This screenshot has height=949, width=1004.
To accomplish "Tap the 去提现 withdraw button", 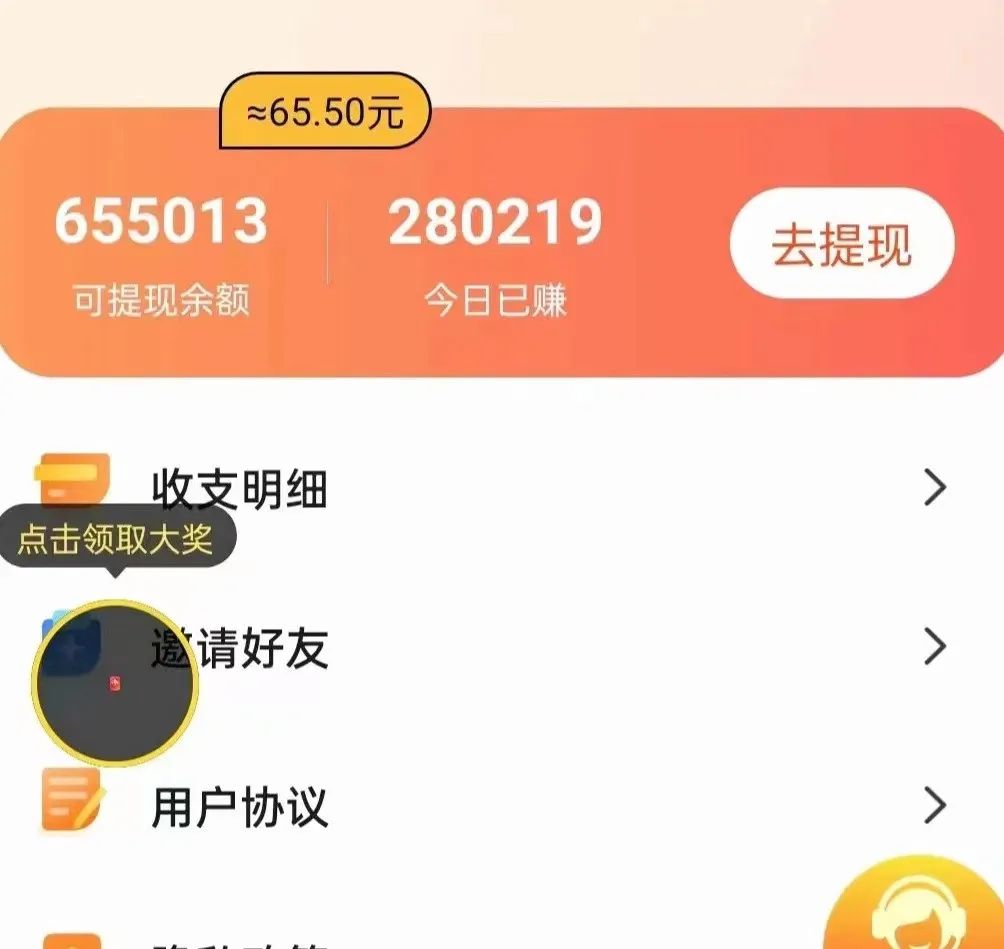I will (841, 243).
